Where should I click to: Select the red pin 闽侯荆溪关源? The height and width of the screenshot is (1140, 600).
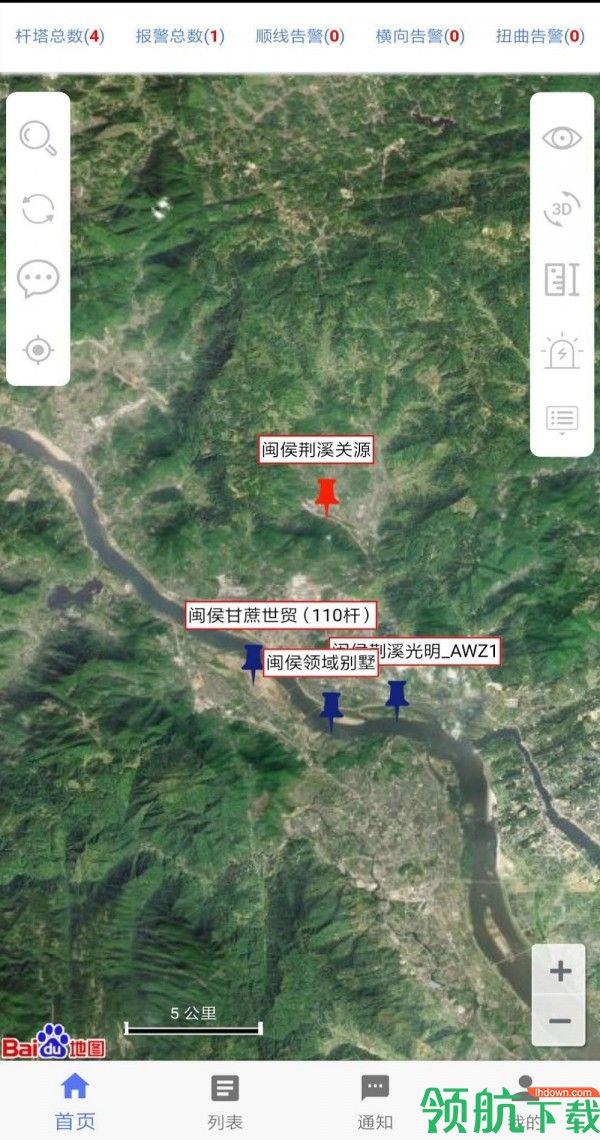pyautogui.click(x=326, y=494)
